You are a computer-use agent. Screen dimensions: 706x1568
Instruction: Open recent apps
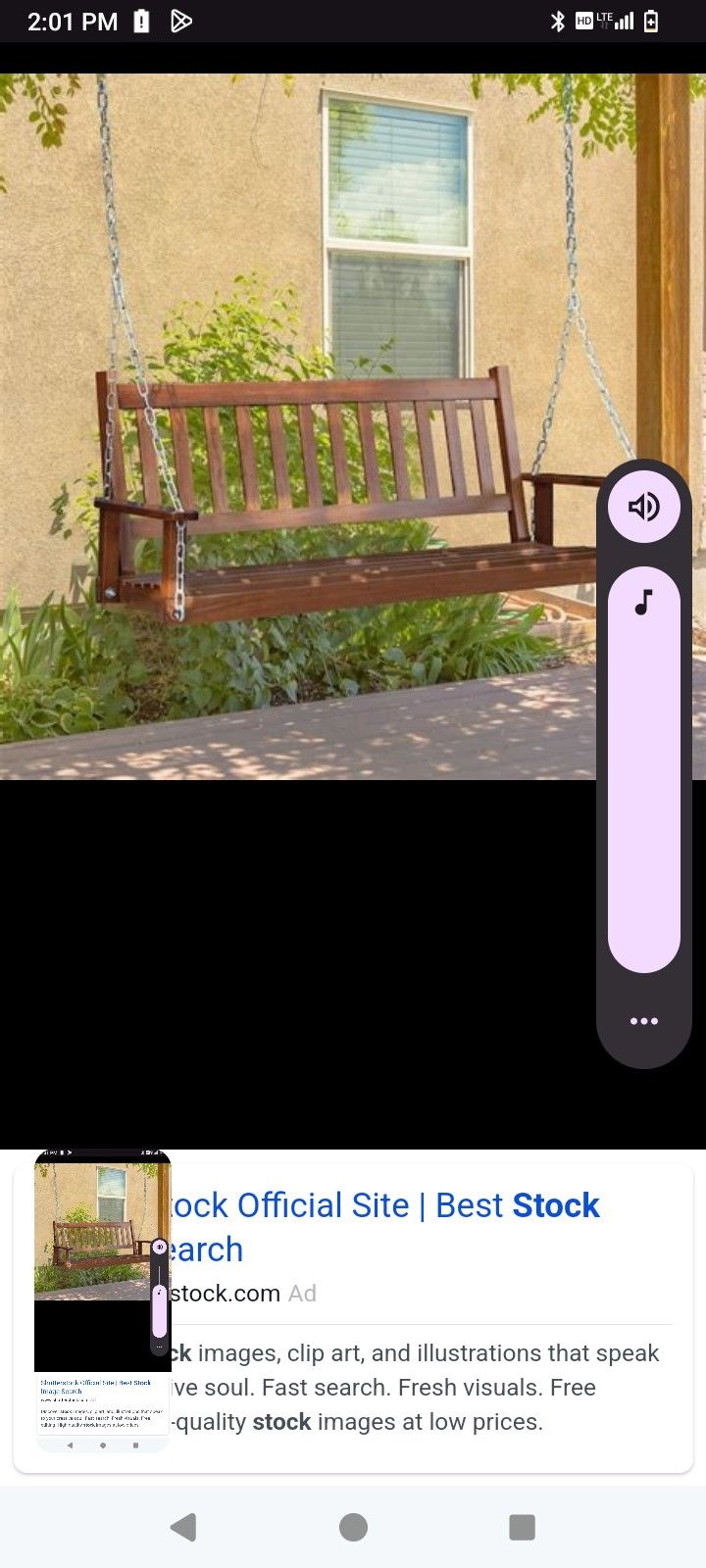(x=522, y=1526)
